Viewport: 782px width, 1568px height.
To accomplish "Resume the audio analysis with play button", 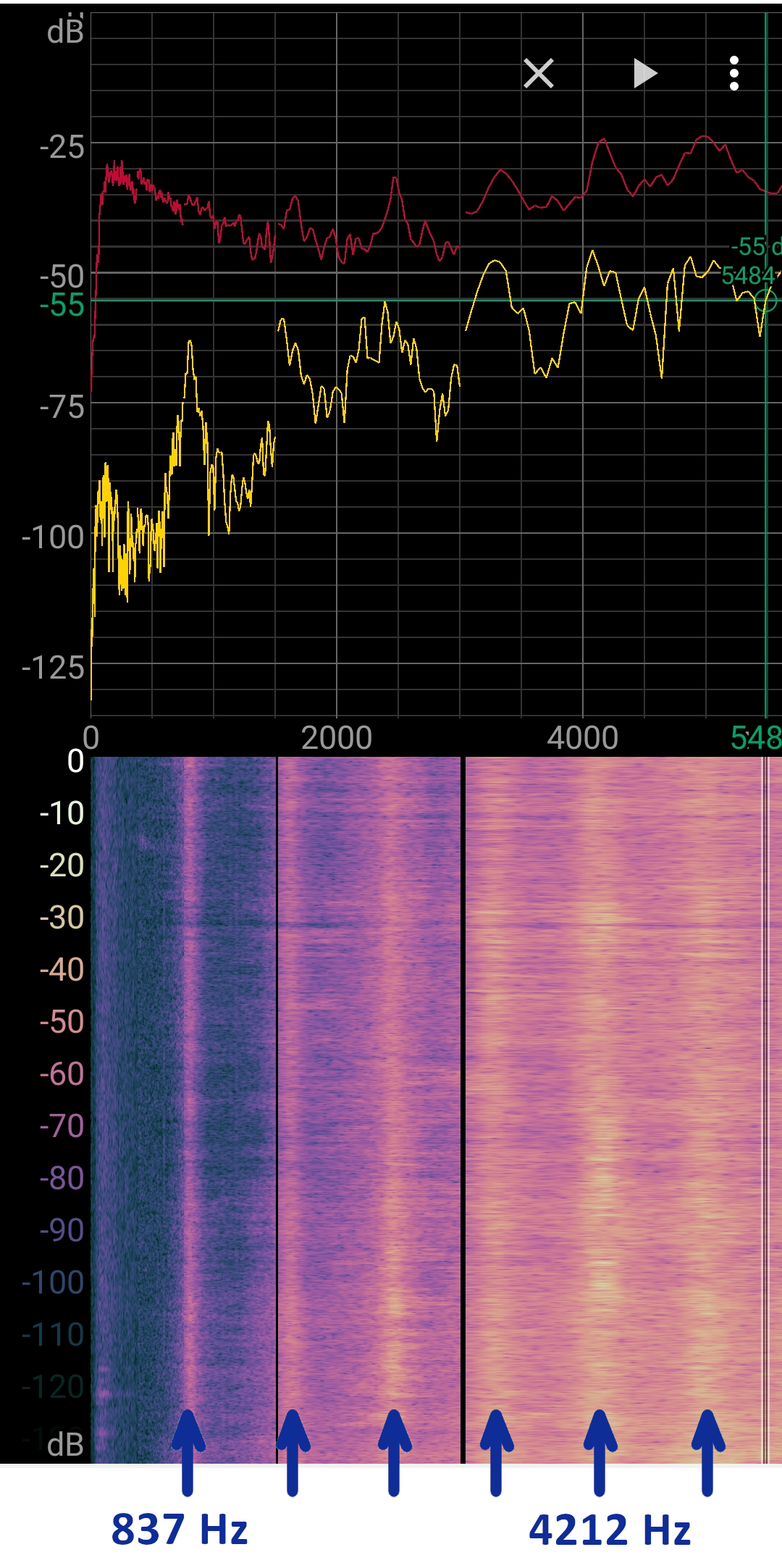I will click(644, 73).
